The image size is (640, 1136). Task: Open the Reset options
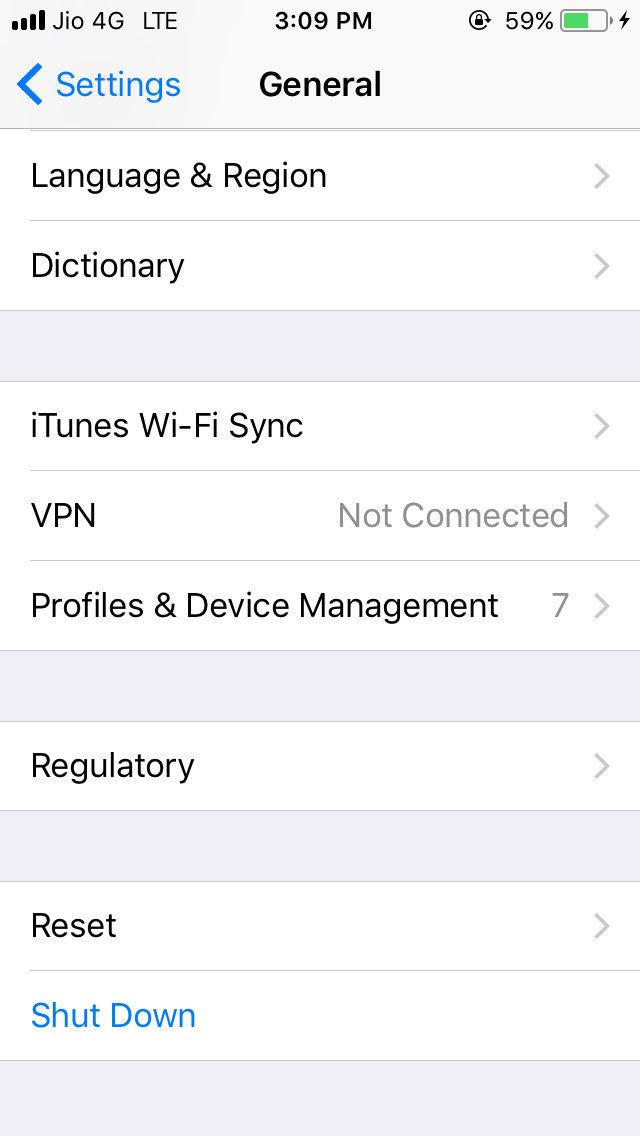(x=320, y=926)
